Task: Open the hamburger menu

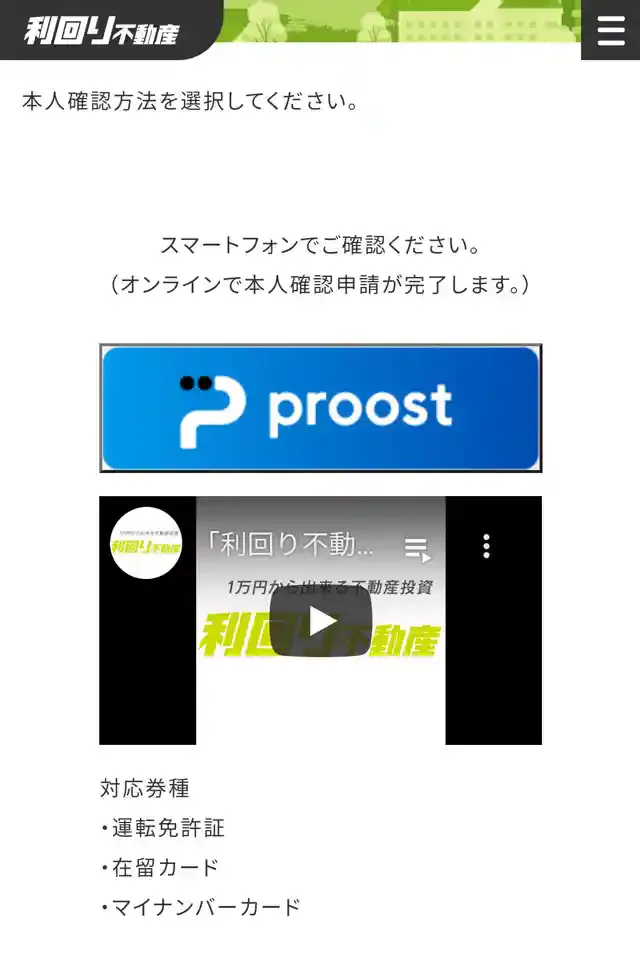Action: [610, 30]
